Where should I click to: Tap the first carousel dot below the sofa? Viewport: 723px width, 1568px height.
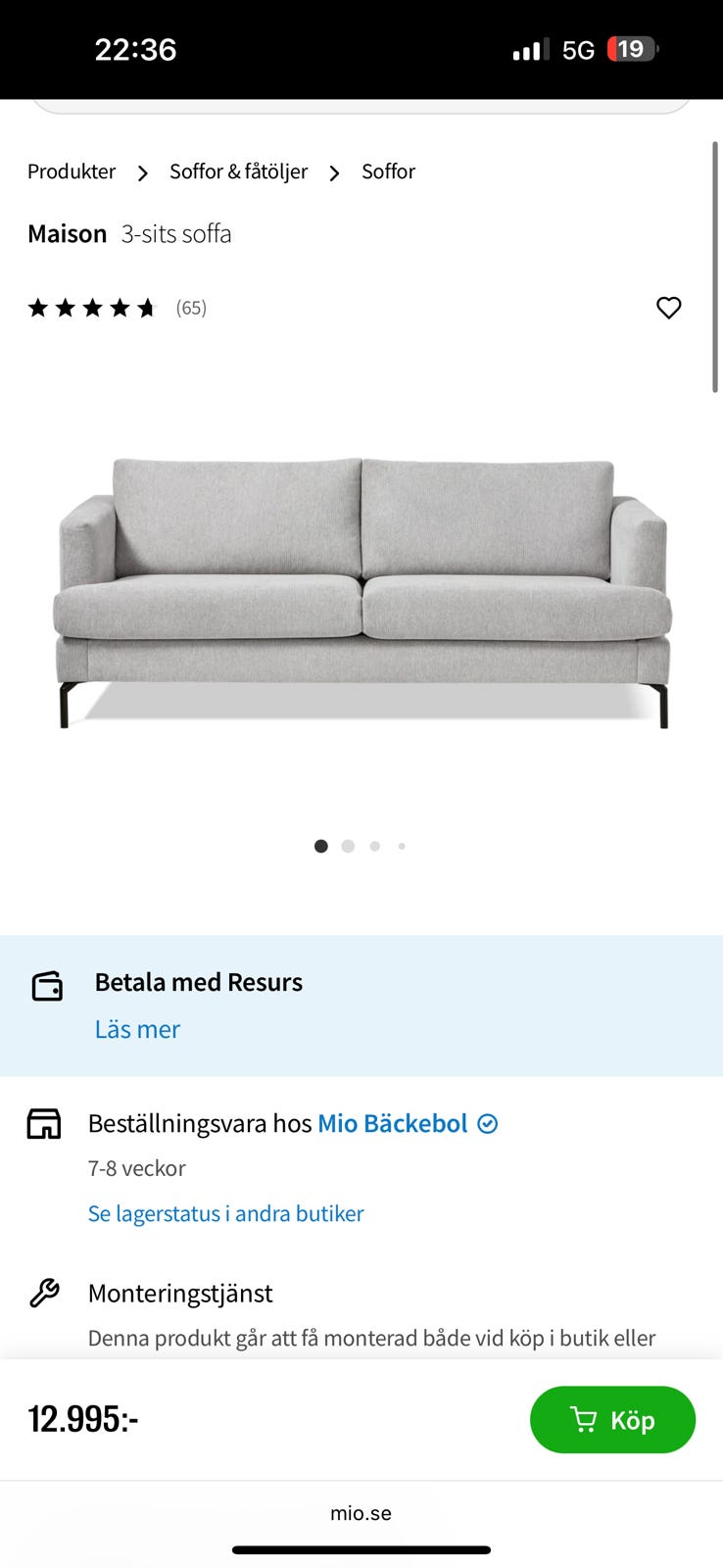click(320, 846)
